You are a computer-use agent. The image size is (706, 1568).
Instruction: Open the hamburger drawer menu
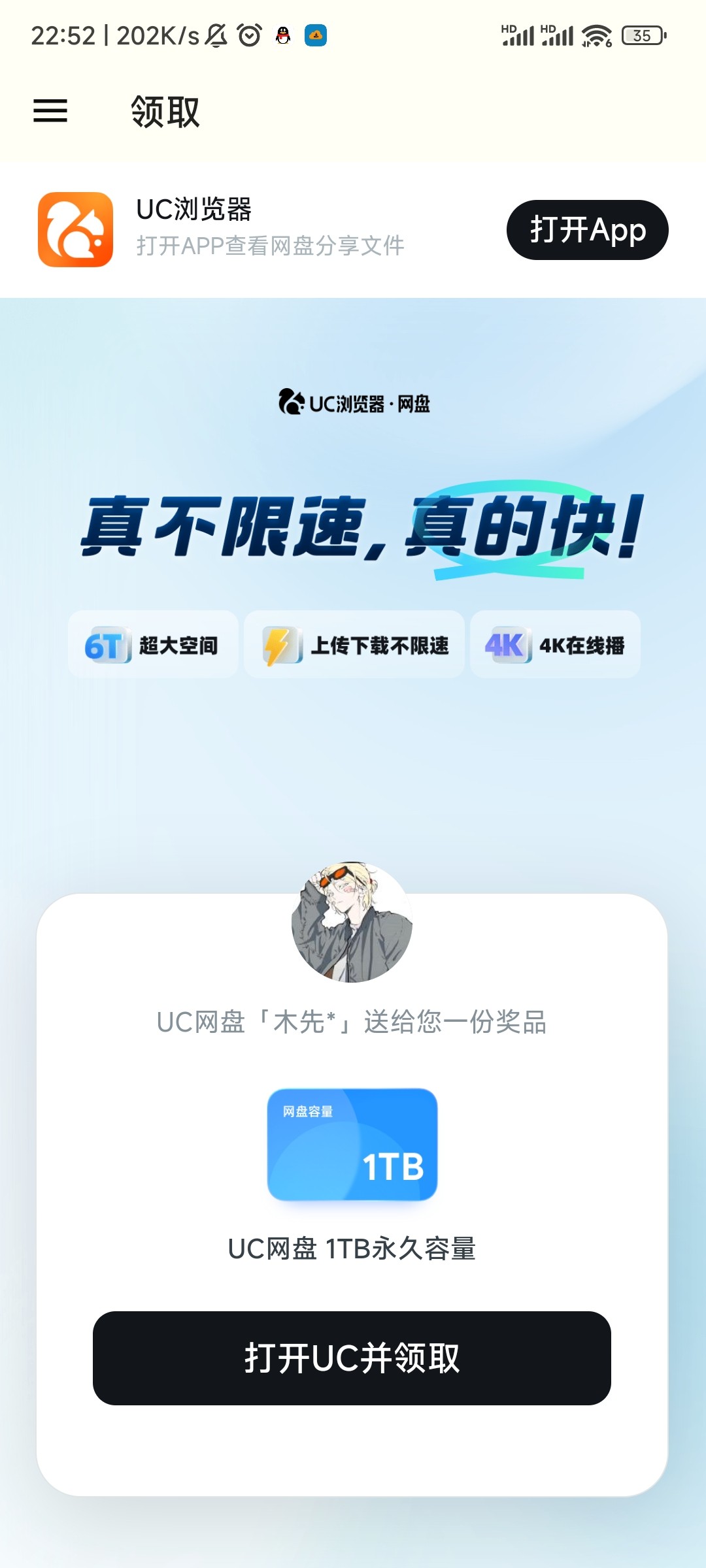tap(50, 111)
